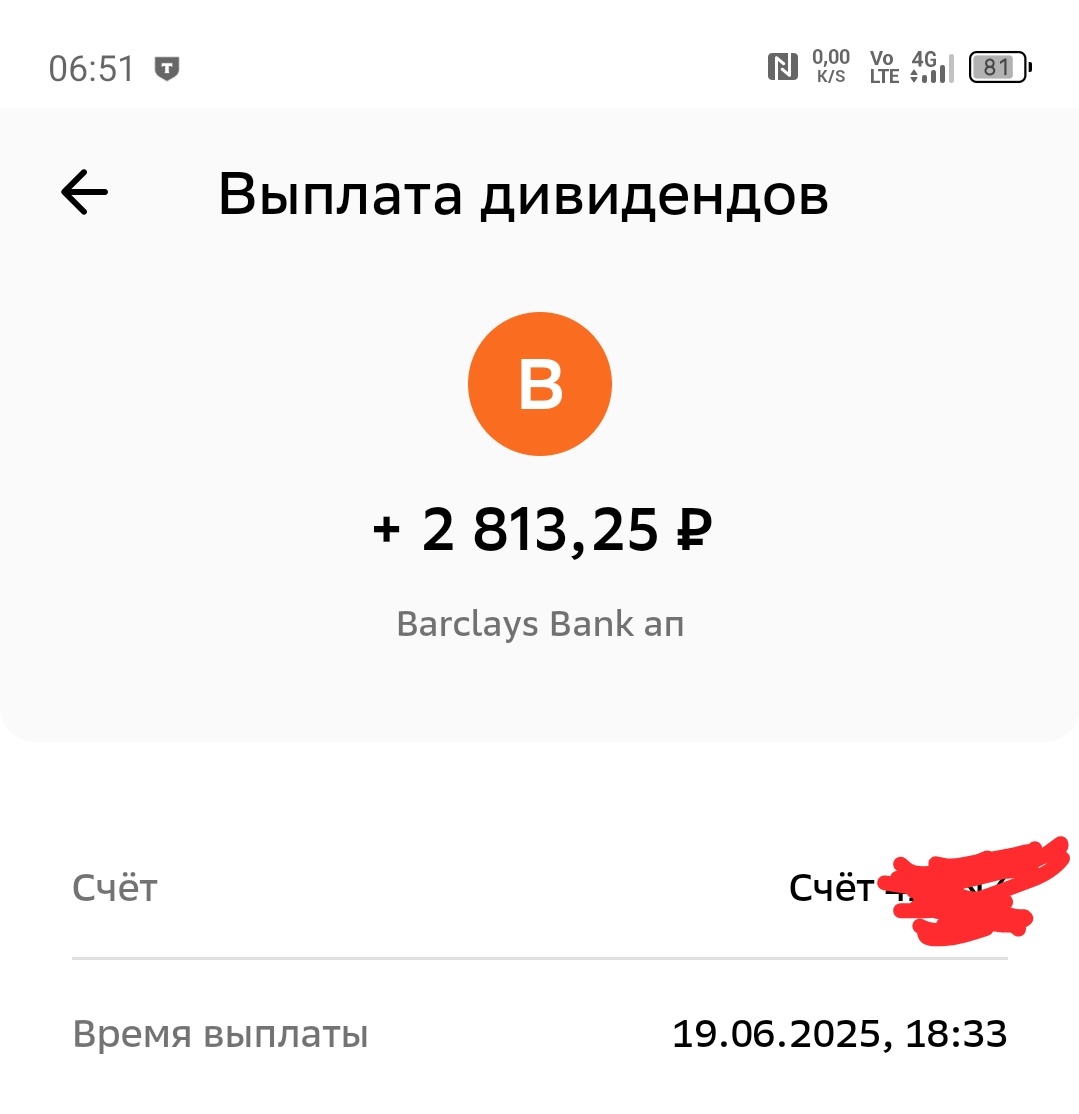This screenshot has width=1079, height=1114.
Task: Open the orange Barclays Bank logo
Action: [x=540, y=383]
